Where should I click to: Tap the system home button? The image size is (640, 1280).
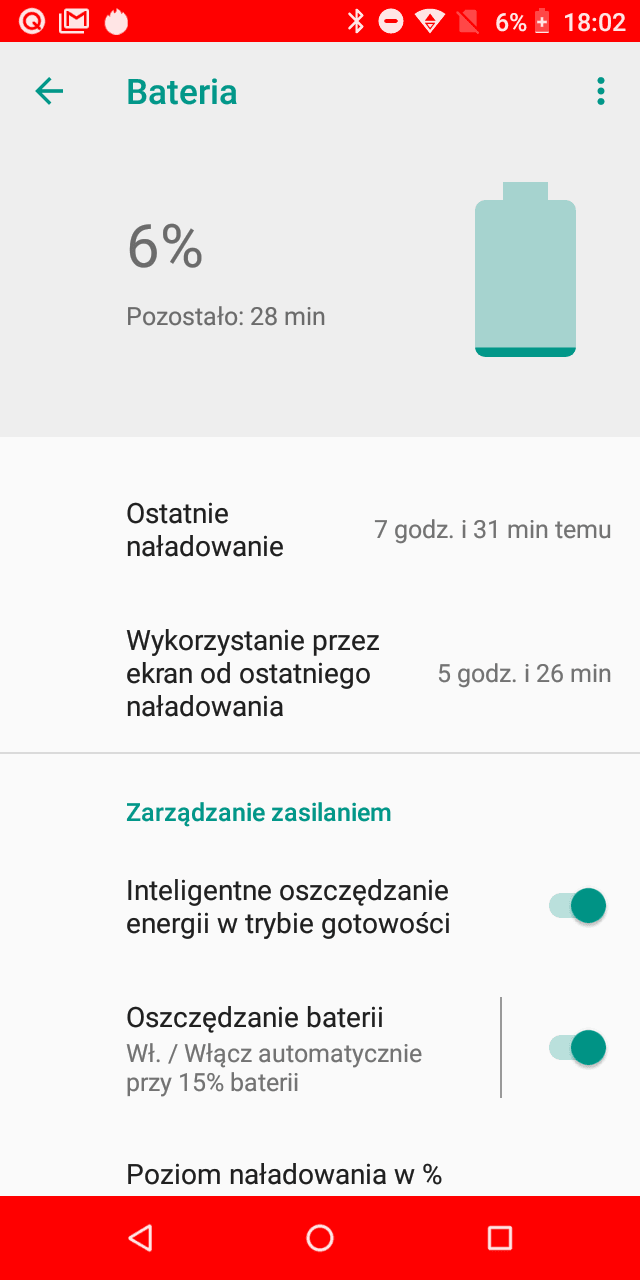320,1239
